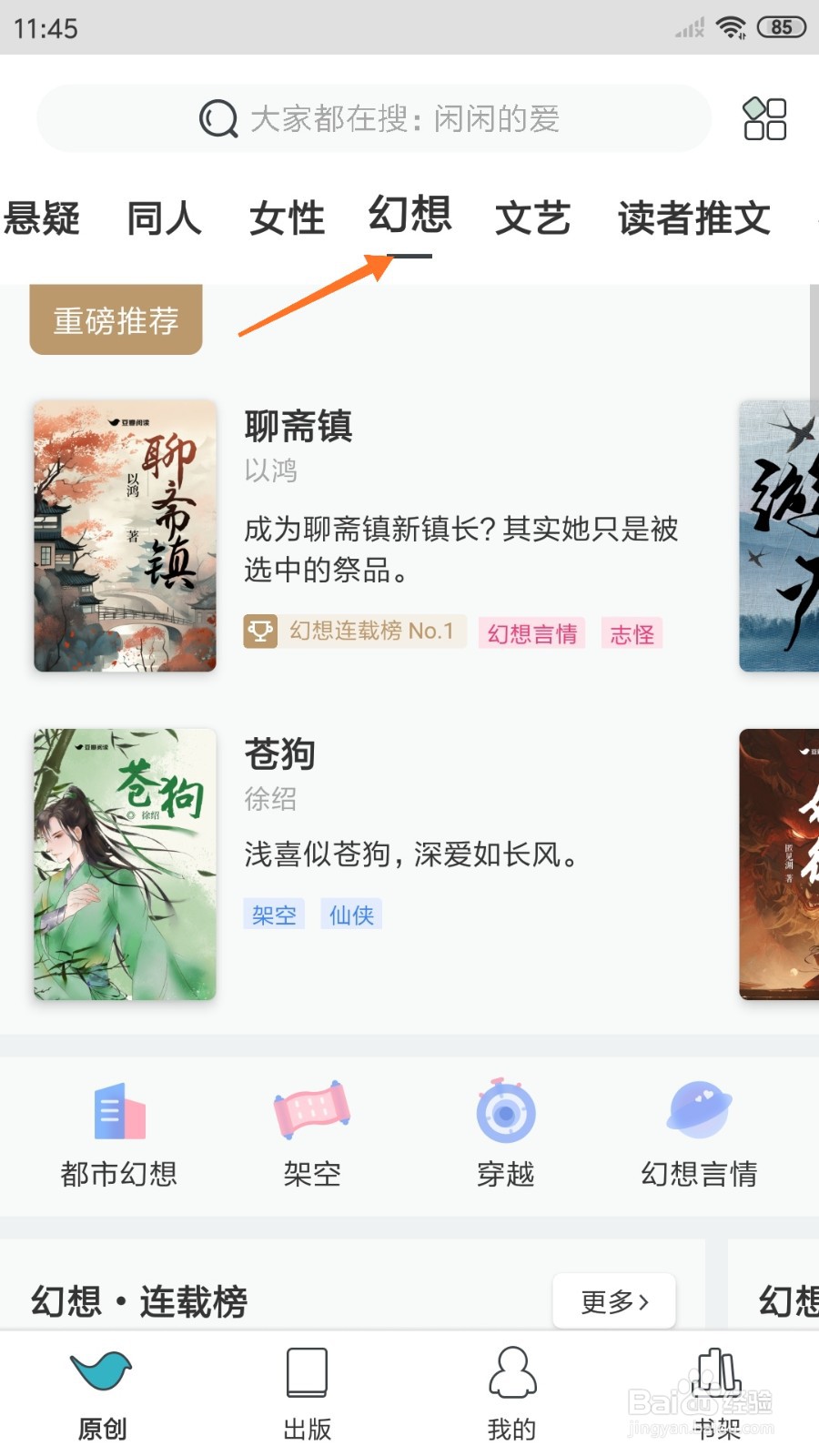Screen dimensions: 819x1456
Task: Open the categories grid icon top right
Action: [x=763, y=118]
